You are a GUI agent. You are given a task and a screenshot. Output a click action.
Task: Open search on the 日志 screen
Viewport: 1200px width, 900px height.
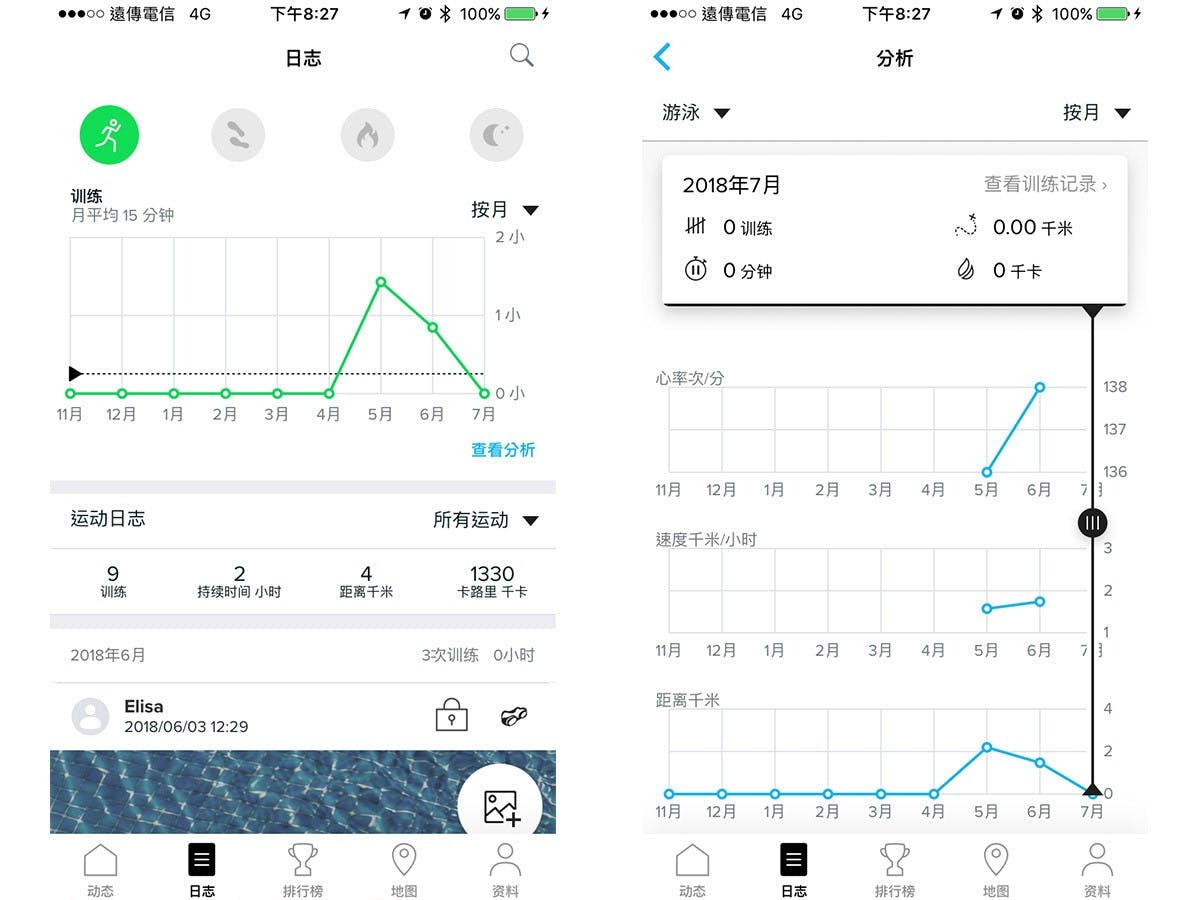click(x=521, y=56)
